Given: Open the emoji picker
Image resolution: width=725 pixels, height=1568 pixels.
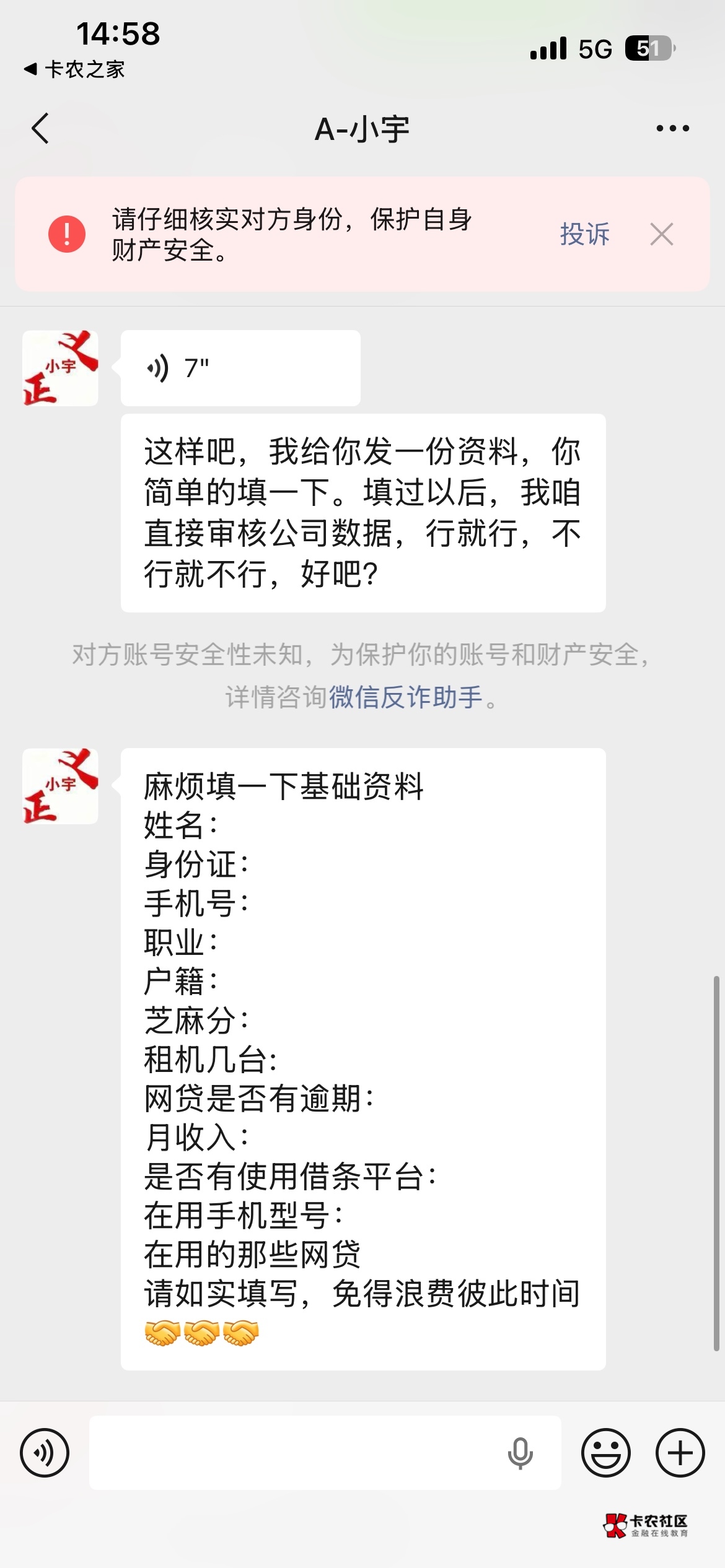Looking at the screenshot, I should pyautogui.click(x=606, y=1453).
